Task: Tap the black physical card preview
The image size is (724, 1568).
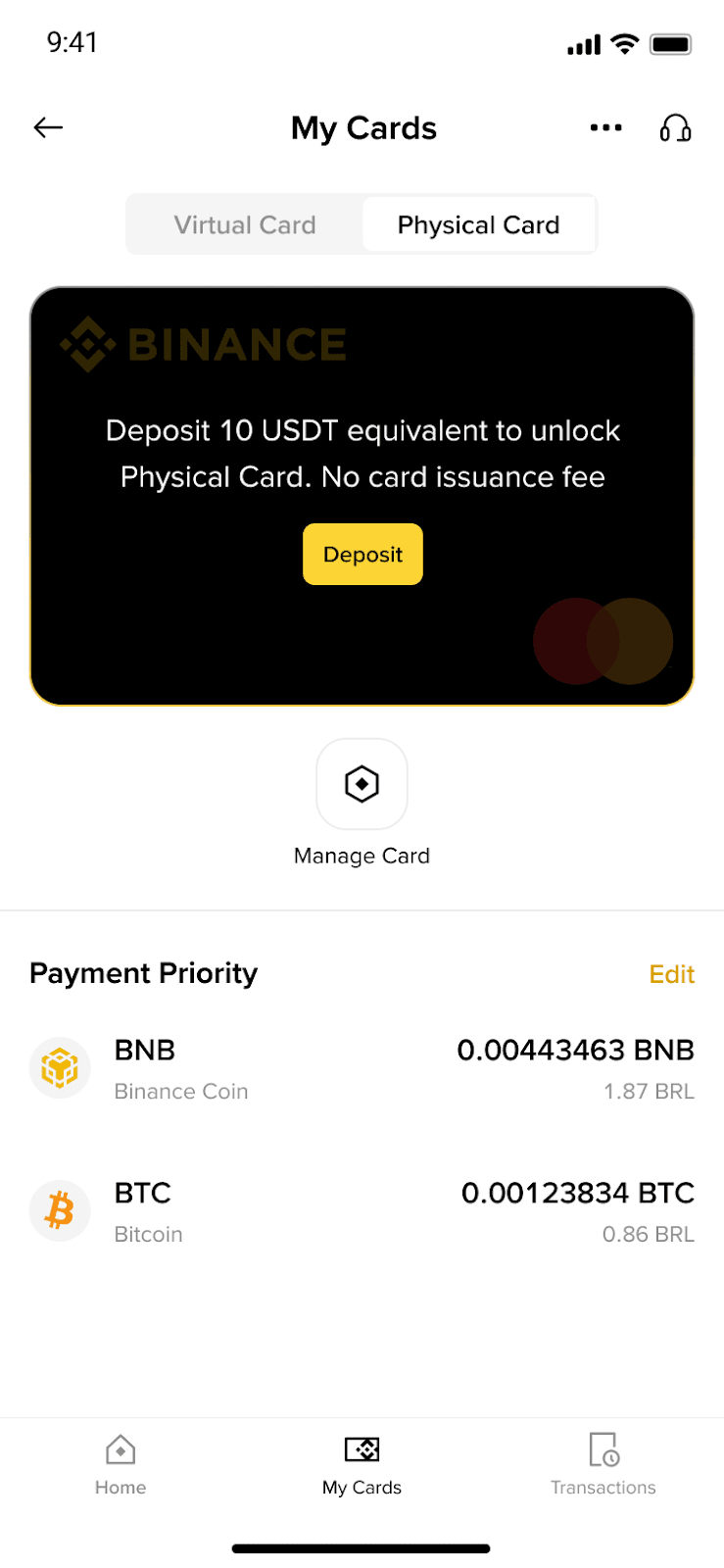Action: [x=362, y=647]
